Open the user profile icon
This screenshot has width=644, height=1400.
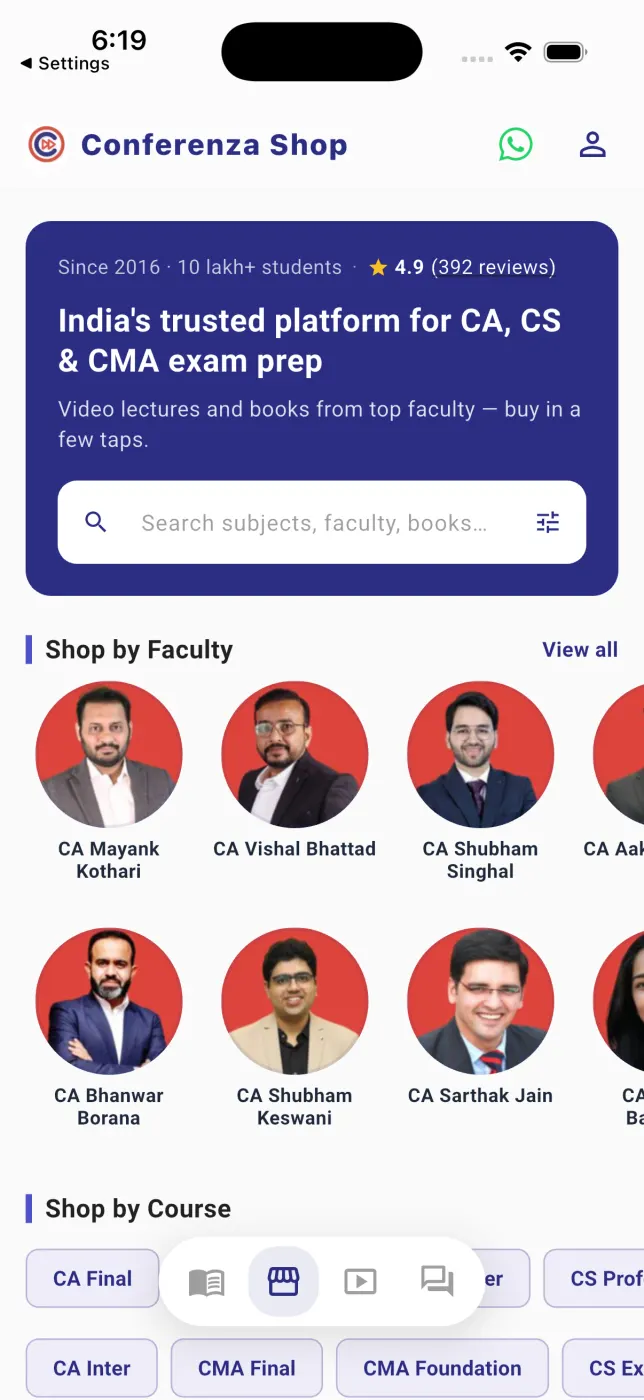click(x=593, y=145)
